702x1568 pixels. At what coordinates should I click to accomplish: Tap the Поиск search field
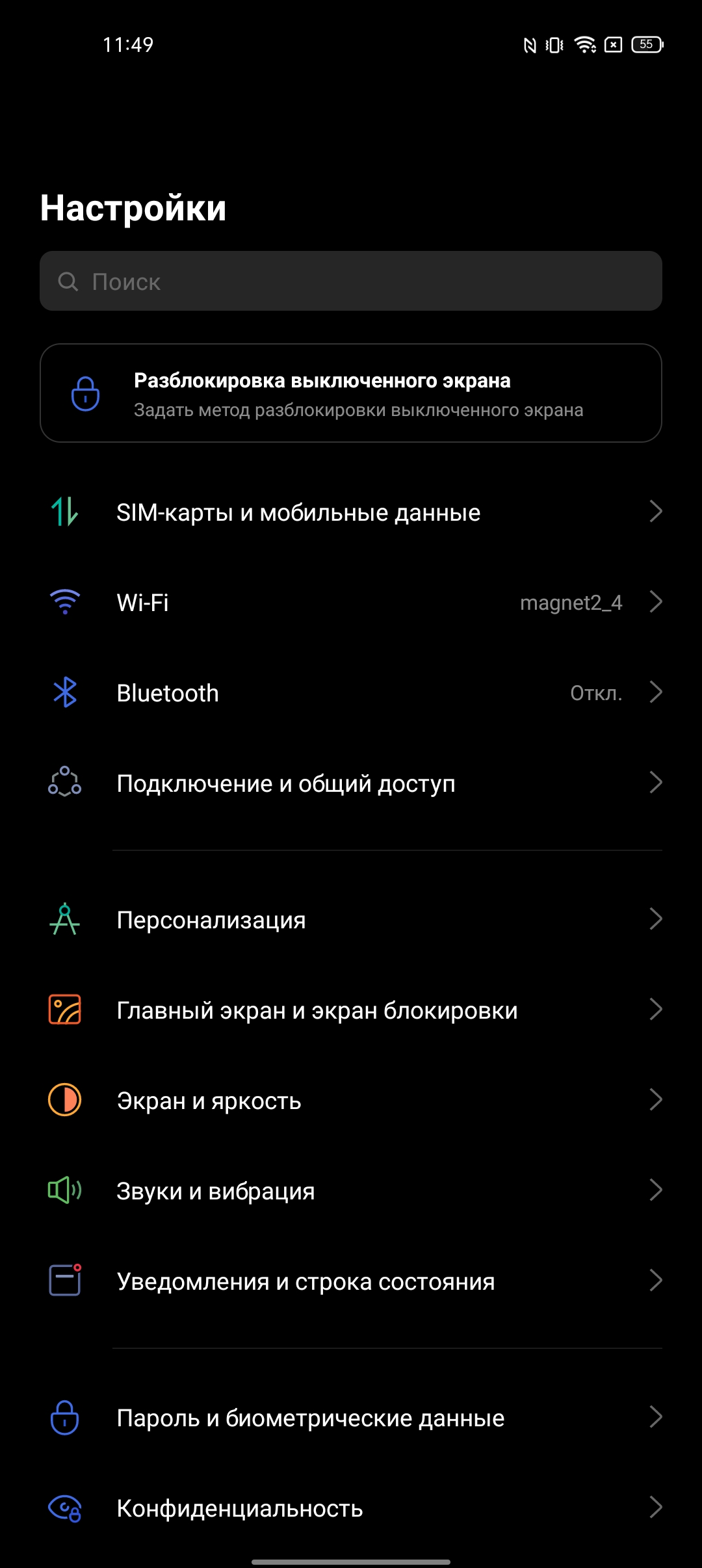(351, 281)
